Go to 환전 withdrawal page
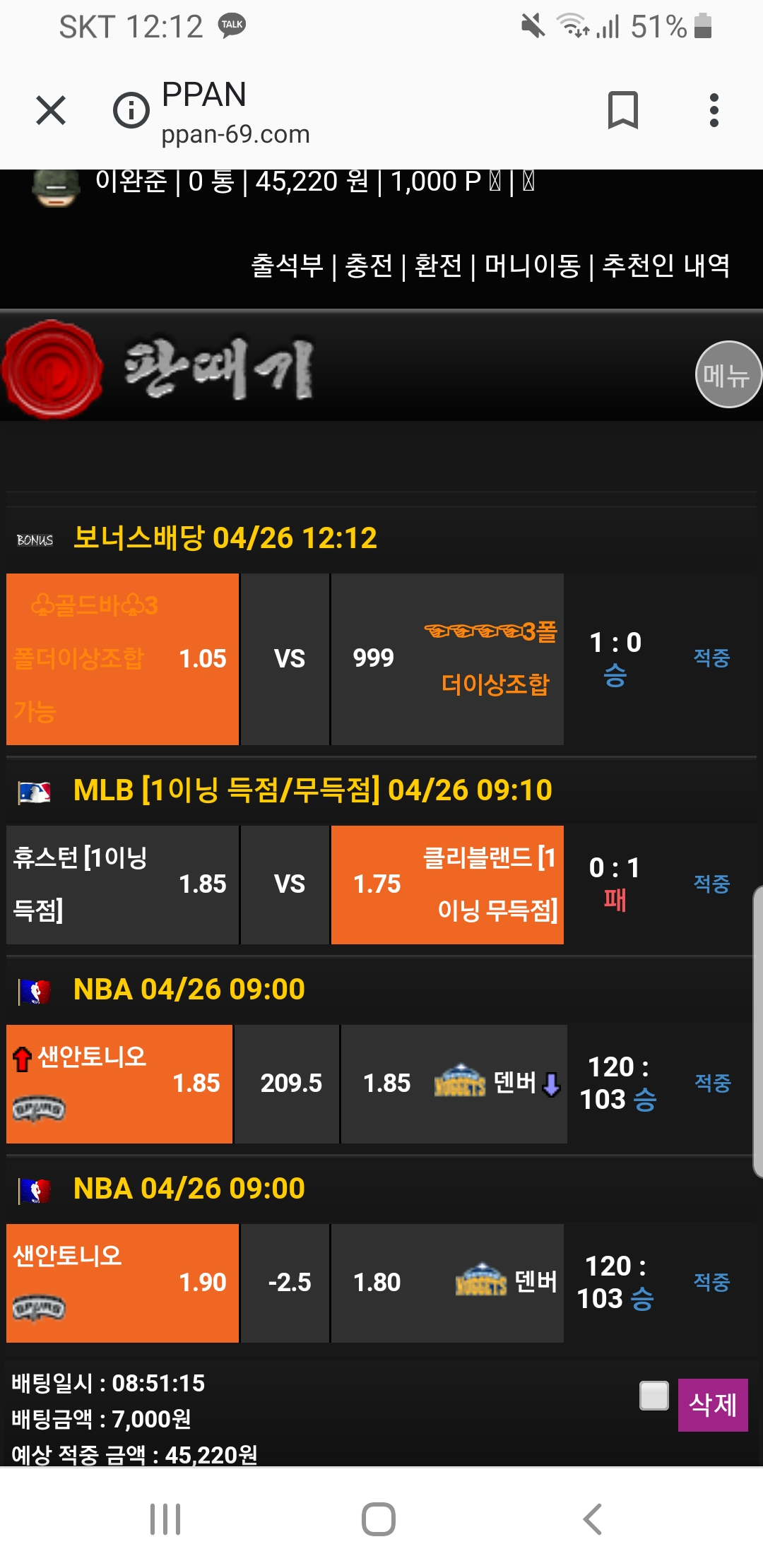This screenshot has height=1568, width=763. pyautogui.click(x=438, y=266)
